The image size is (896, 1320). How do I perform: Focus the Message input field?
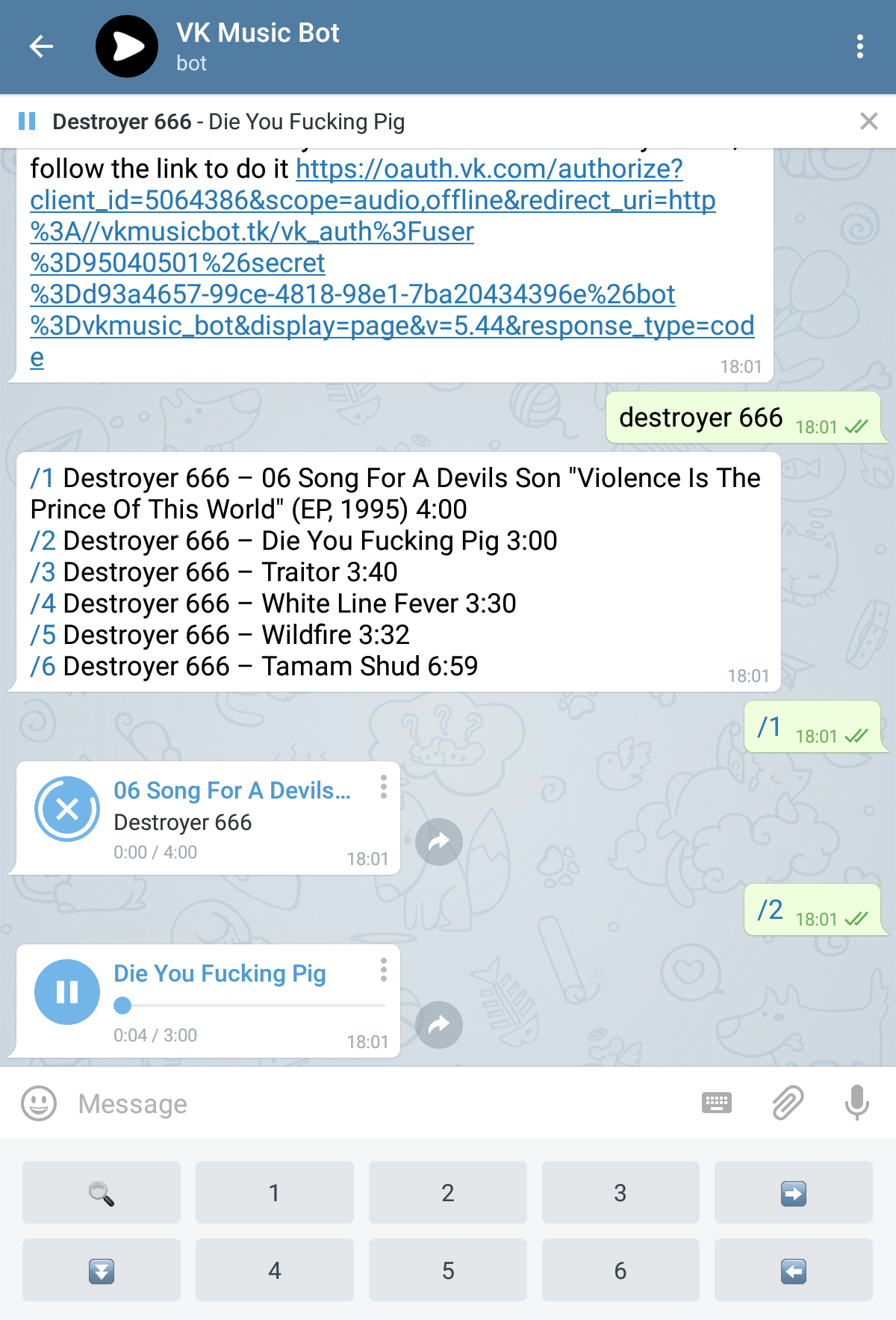tap(373, 1103)
